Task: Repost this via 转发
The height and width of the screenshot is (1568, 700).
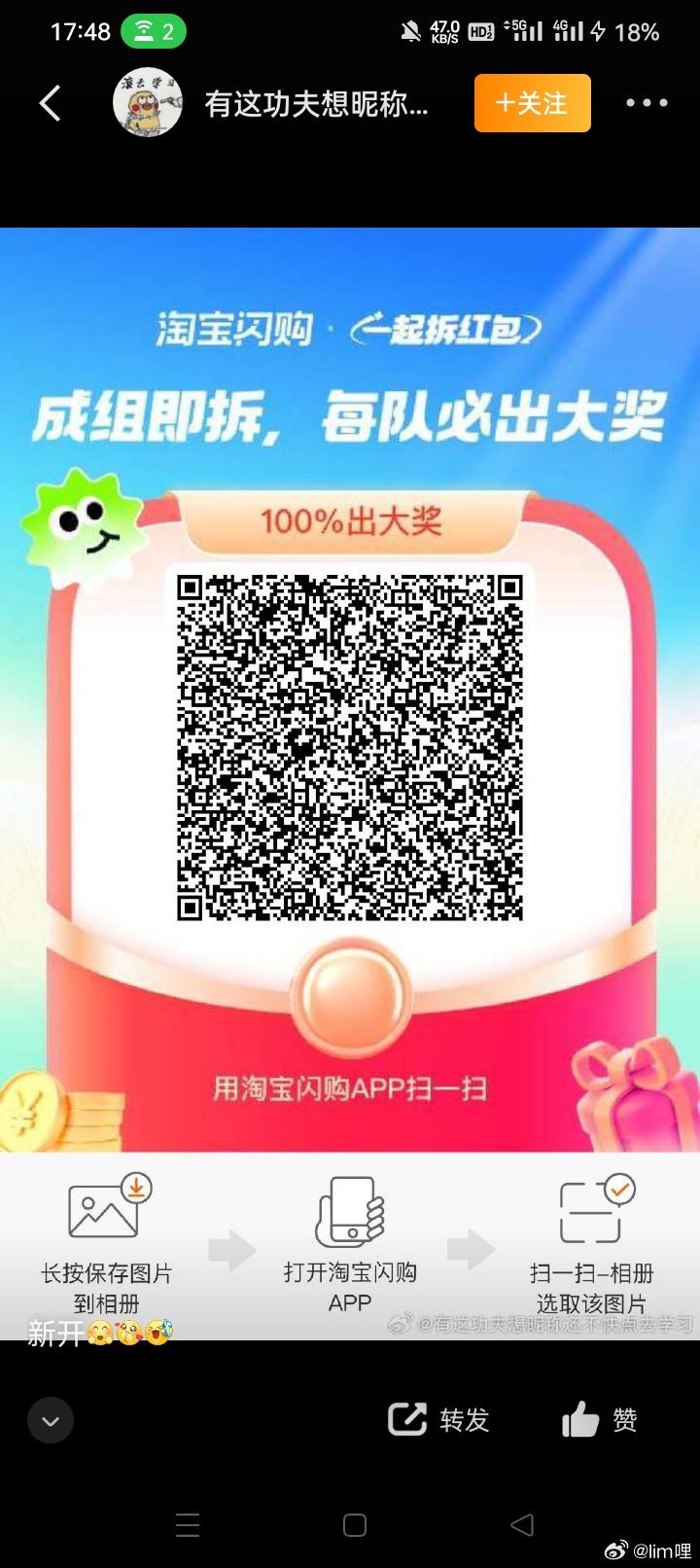Action: (x=438, y=1420)
